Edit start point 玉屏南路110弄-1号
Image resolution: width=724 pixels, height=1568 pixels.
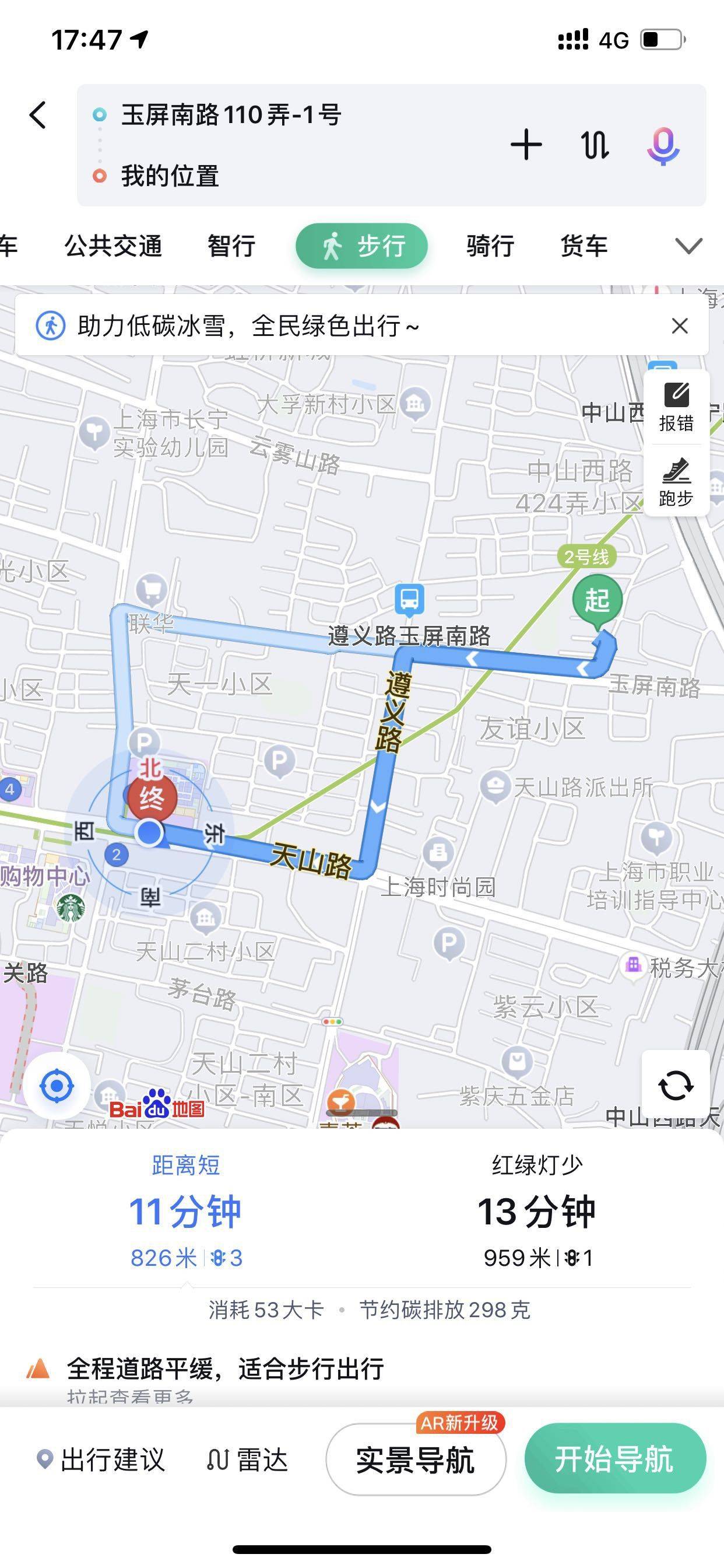(x=231, y=115)
